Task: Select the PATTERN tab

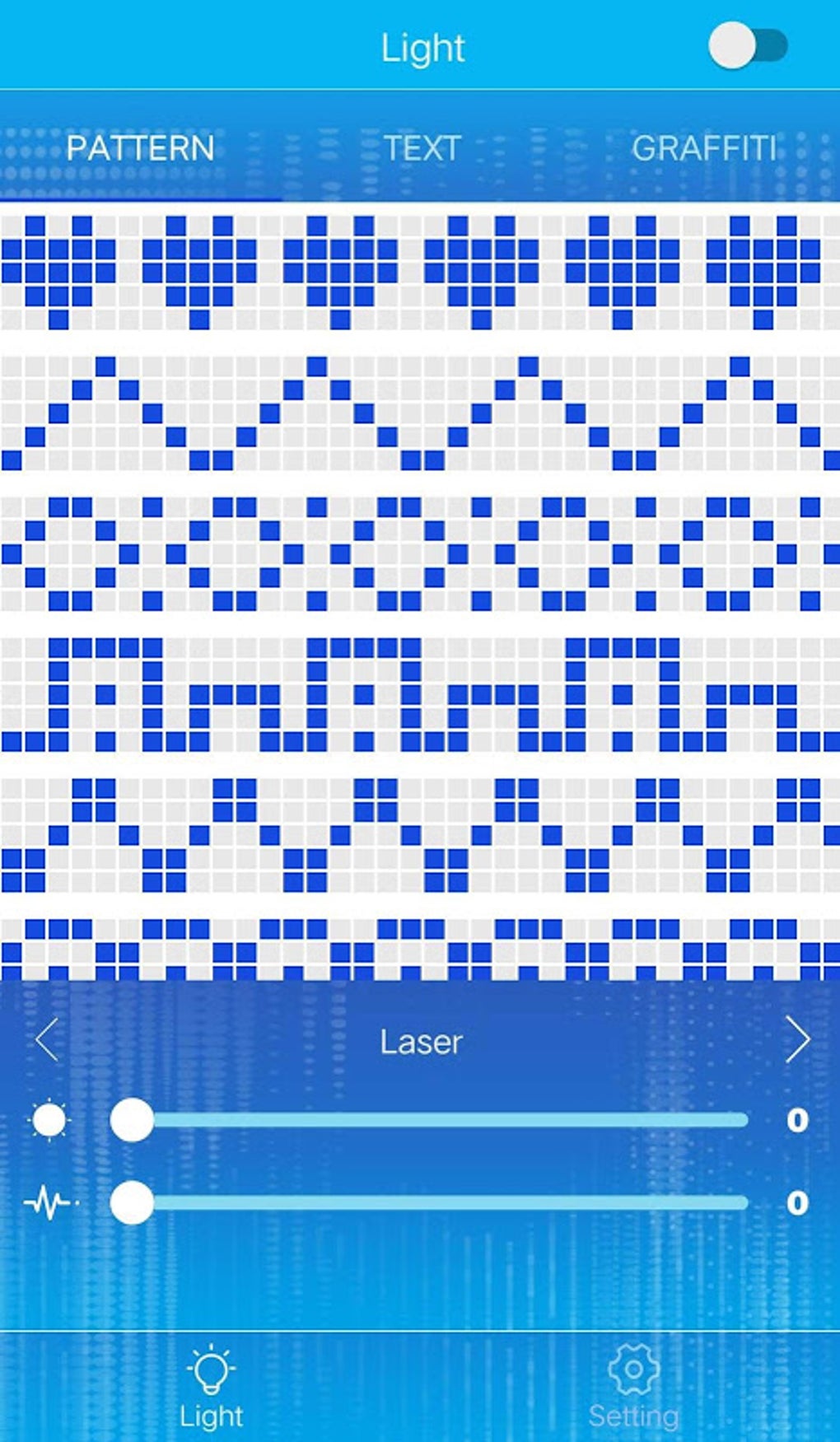Action: click(140, 148)
